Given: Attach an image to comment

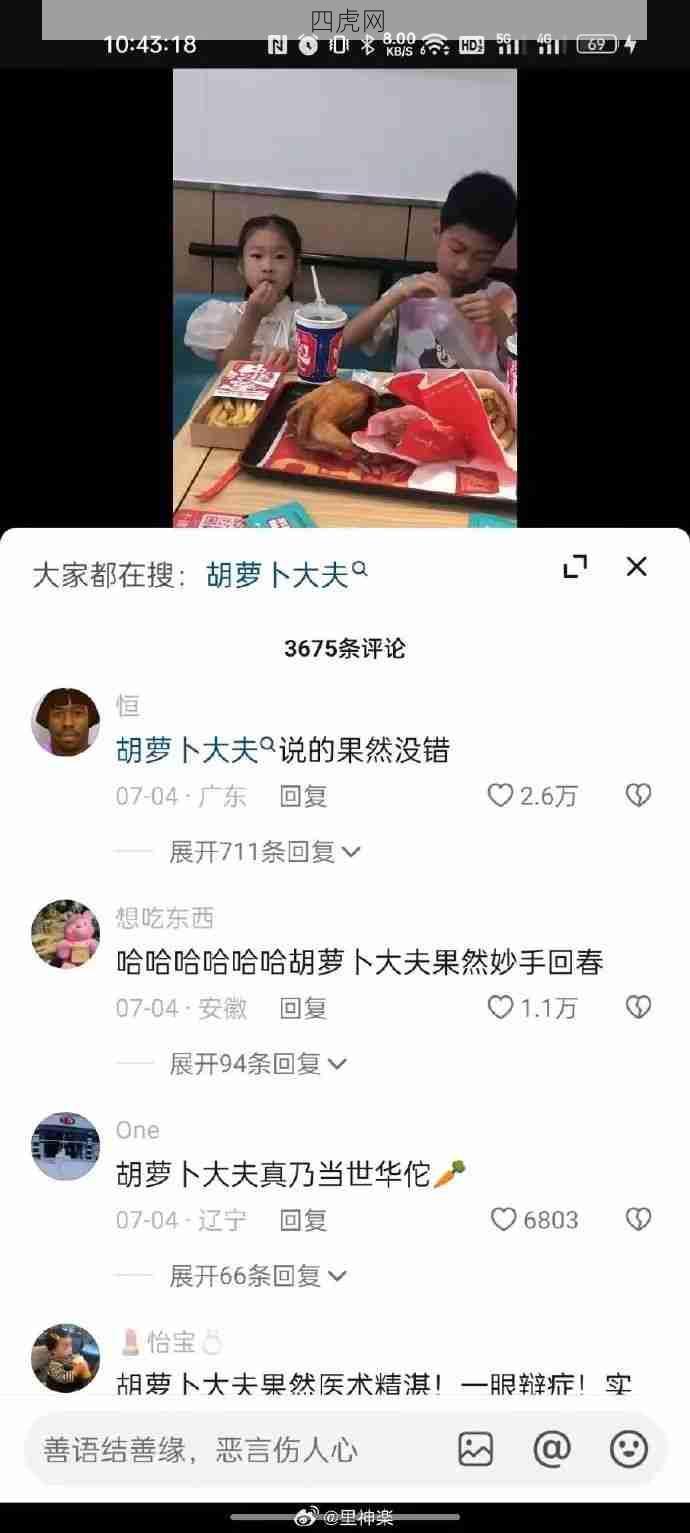Looking at the screenshot, I should pyautogui.click(x=475, y=1449).
